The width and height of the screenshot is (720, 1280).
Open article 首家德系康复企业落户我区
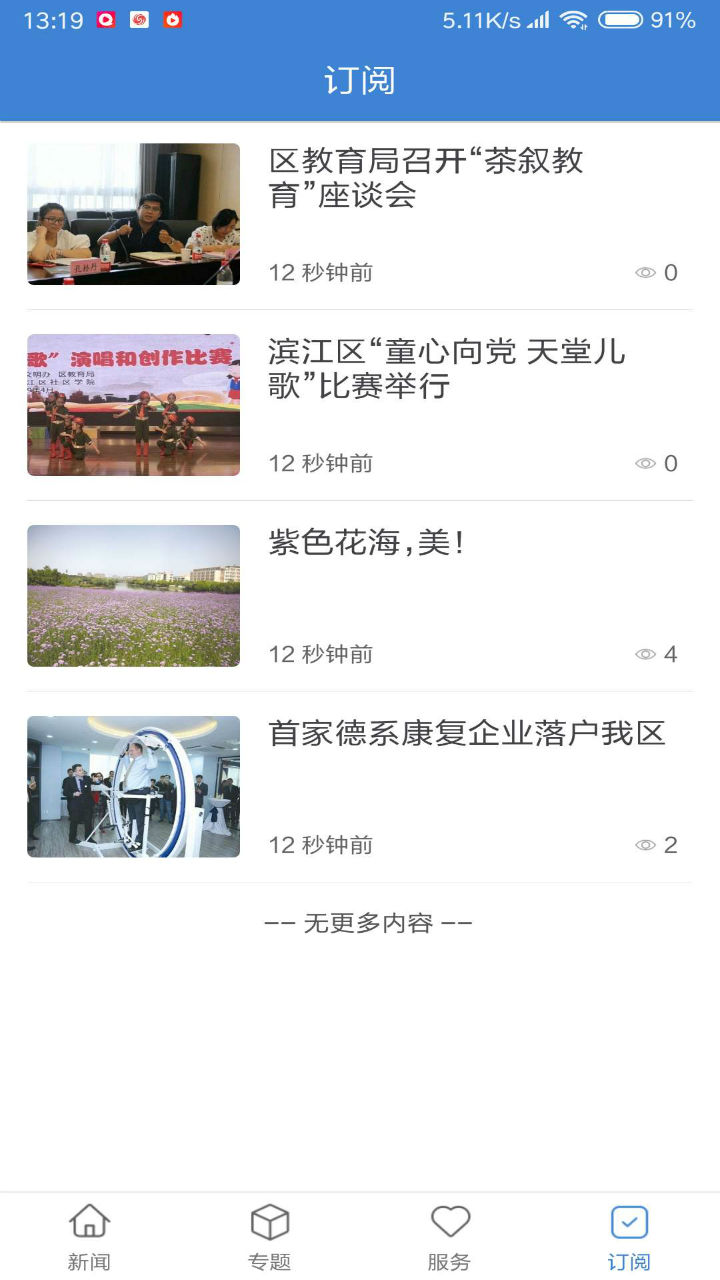point(466,734)
